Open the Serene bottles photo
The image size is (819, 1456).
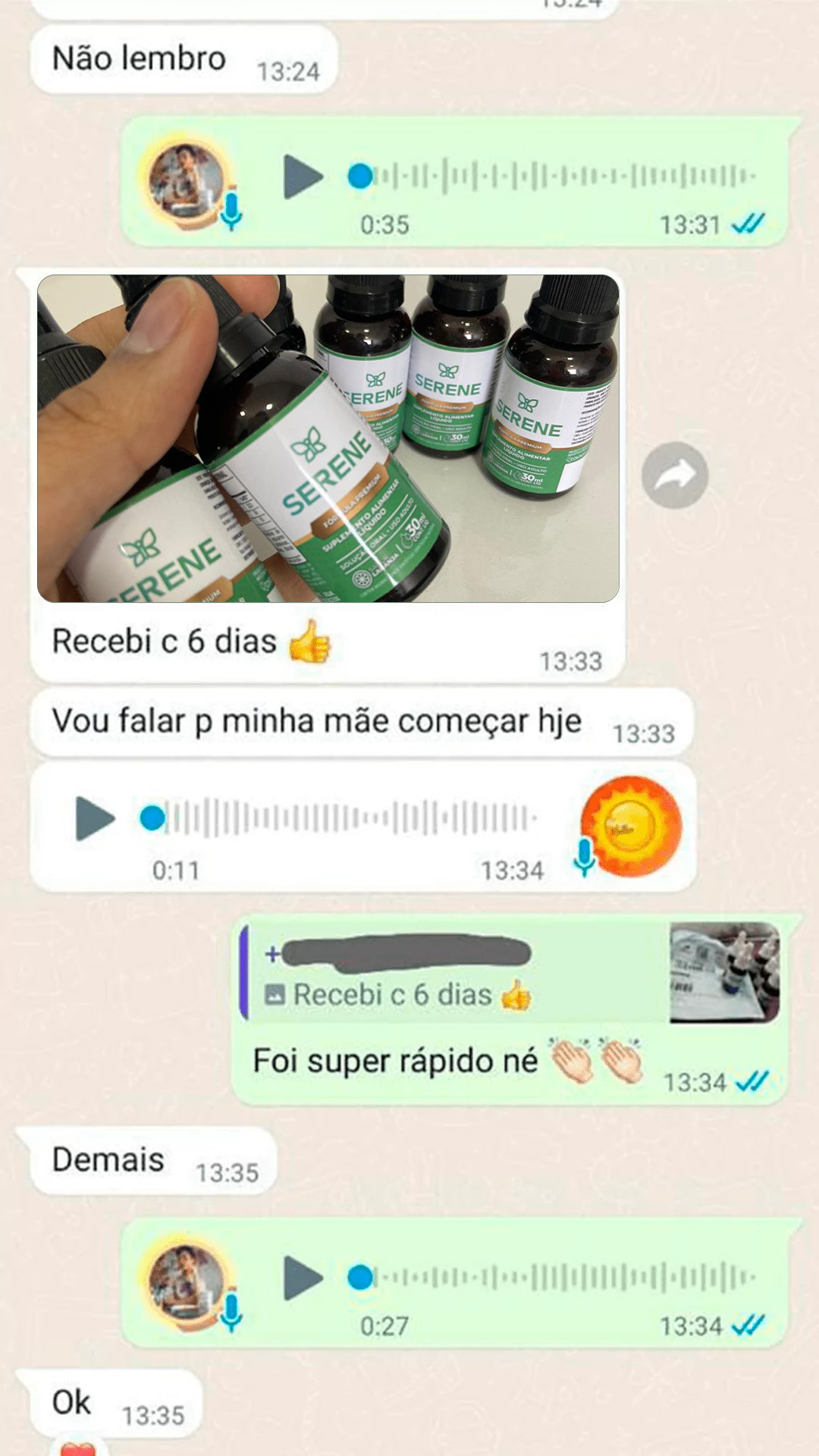tap(328, 438)
